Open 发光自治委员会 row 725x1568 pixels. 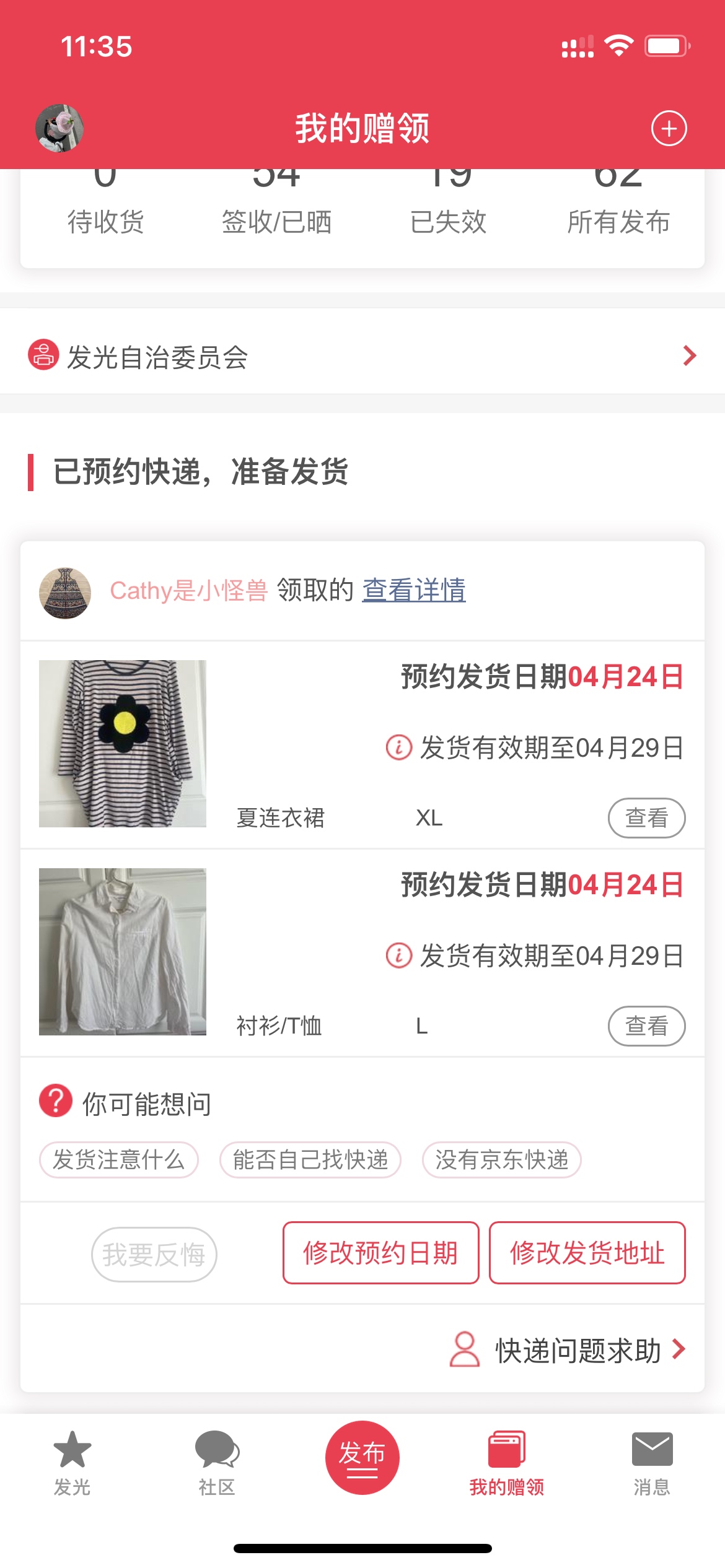[362, 357]
